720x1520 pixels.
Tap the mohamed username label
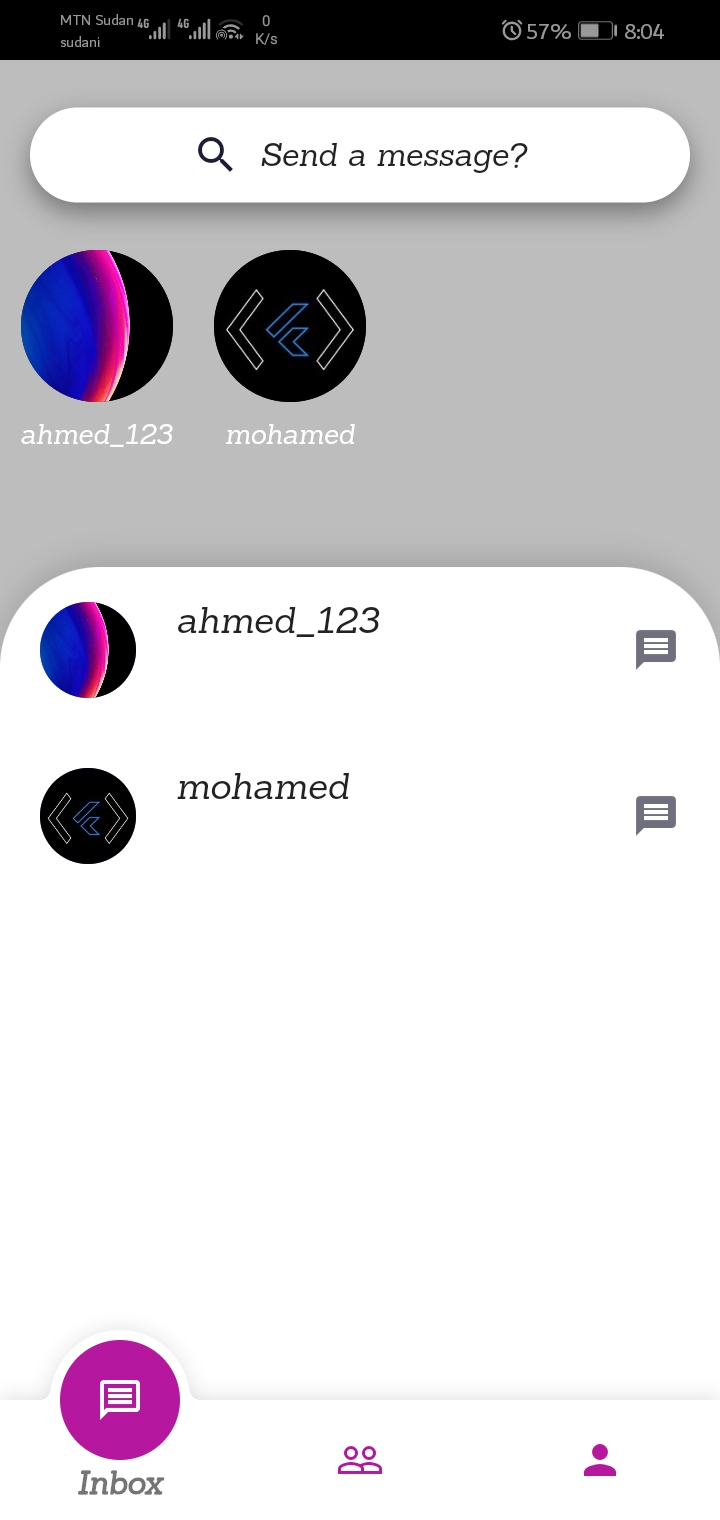[x=263, y=787]
